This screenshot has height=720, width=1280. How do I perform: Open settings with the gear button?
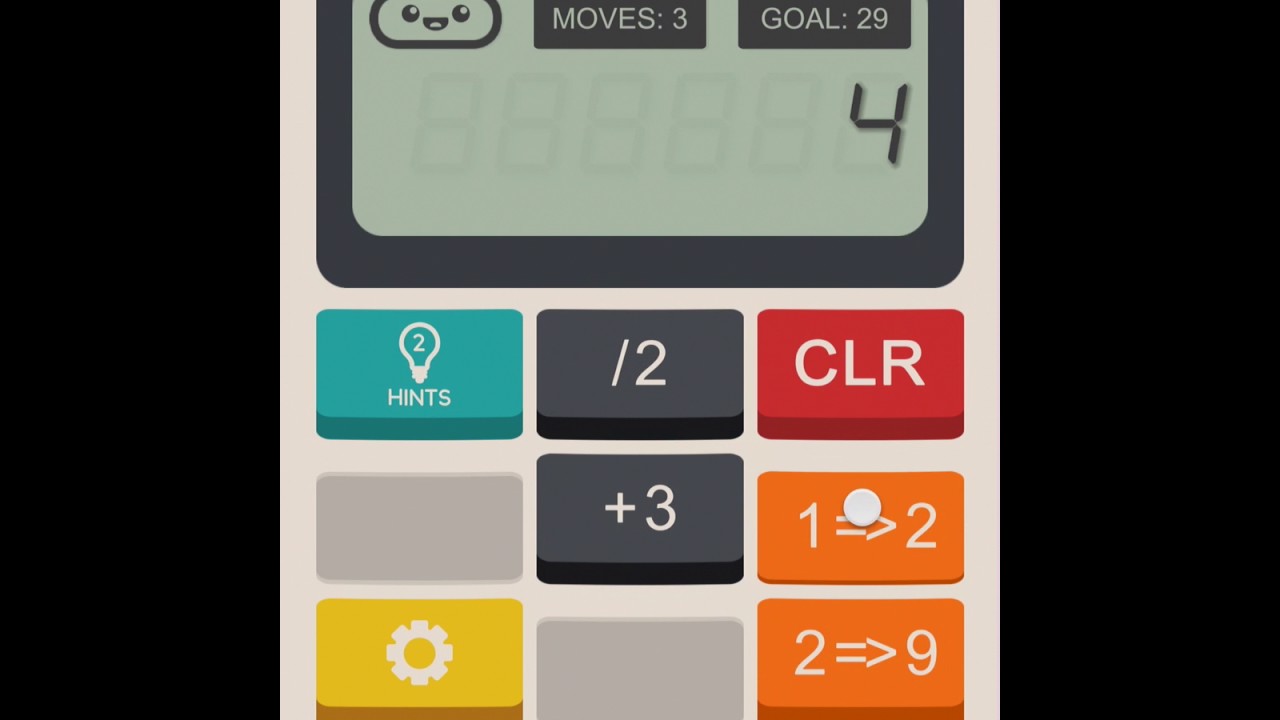point(419,652)
